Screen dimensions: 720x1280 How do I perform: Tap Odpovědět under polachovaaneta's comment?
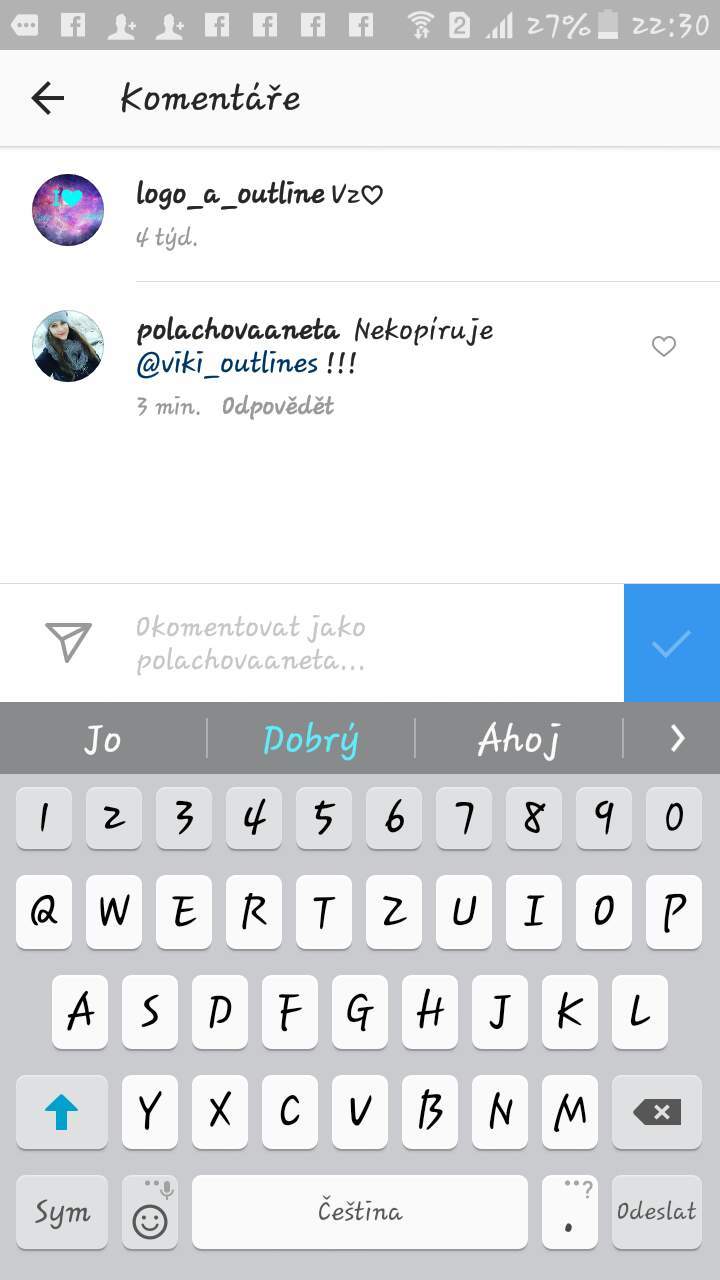tap(278, 406)
